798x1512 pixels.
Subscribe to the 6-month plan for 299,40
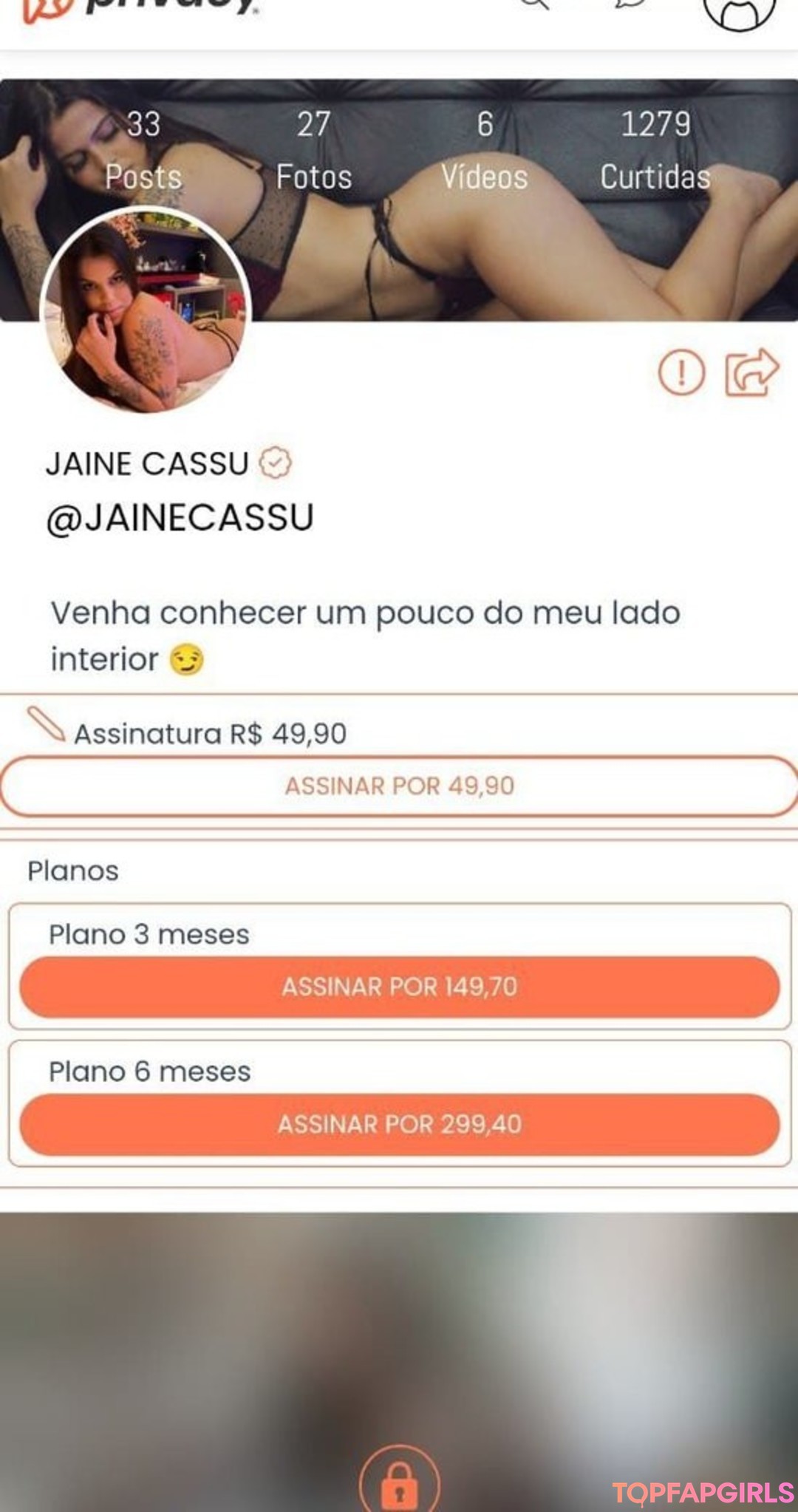(399, 1124)
